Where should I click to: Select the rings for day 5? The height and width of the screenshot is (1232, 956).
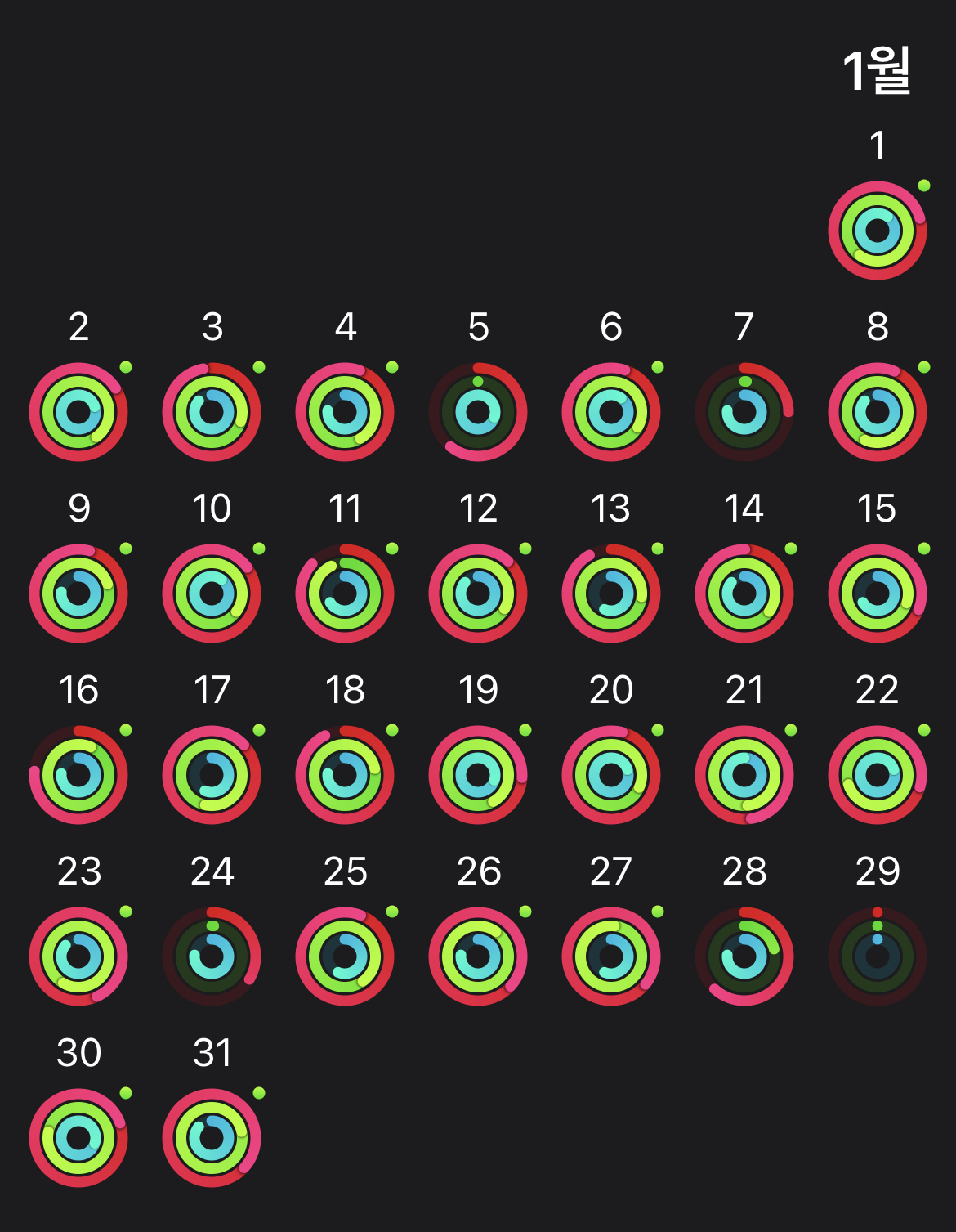point(478,412)
